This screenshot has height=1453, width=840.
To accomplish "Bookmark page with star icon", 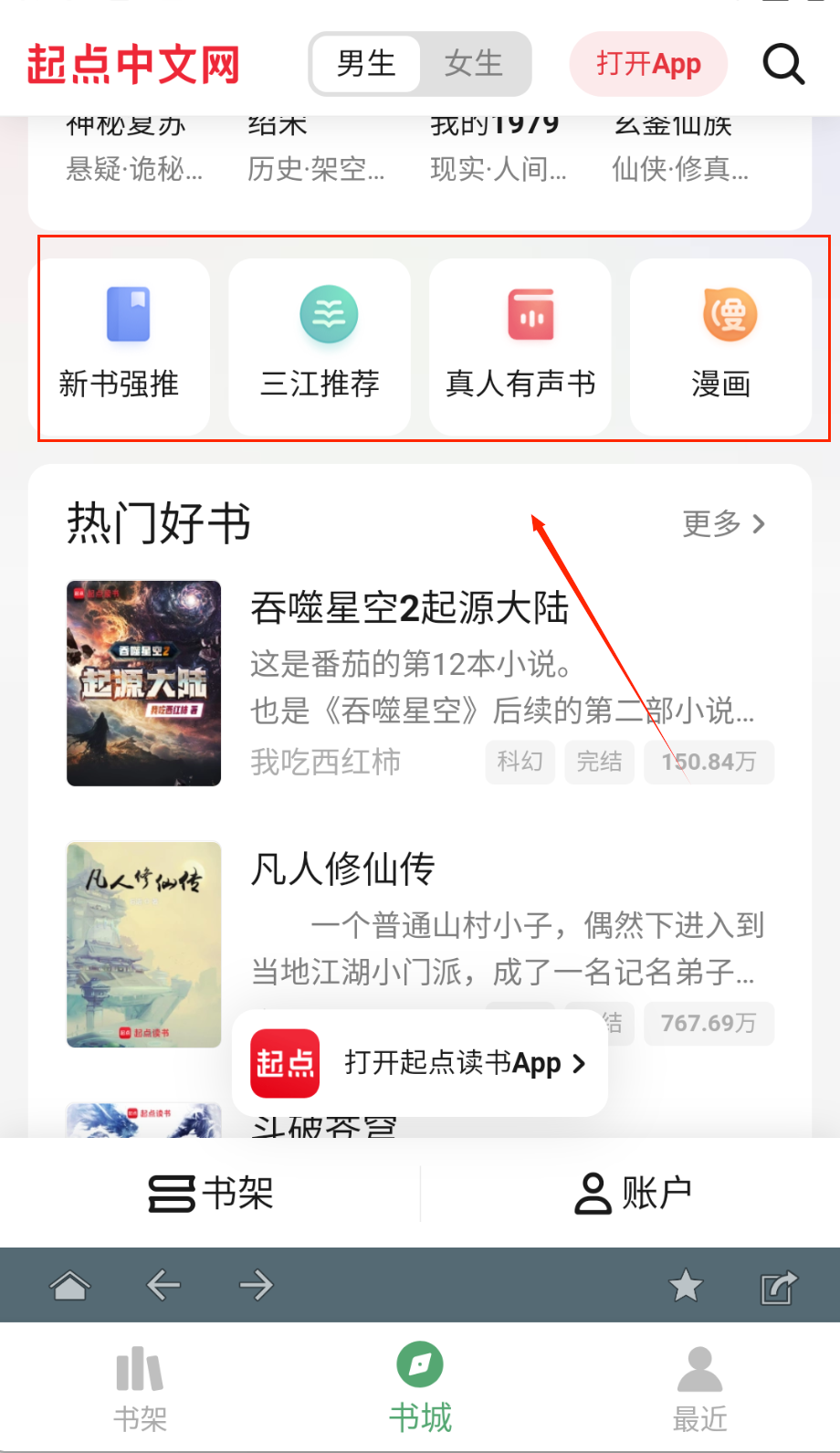I will [x=686, y=1286].
